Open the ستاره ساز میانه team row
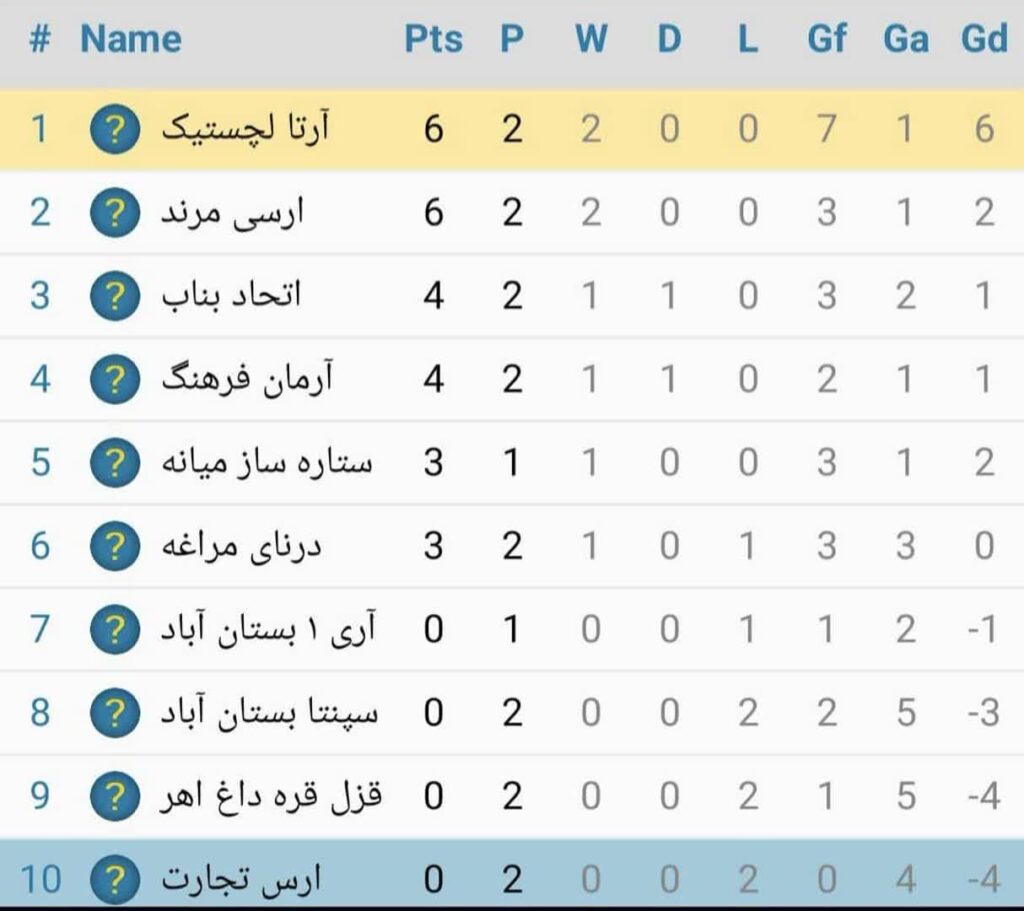 pyautogui.click(x=266, y=463)
